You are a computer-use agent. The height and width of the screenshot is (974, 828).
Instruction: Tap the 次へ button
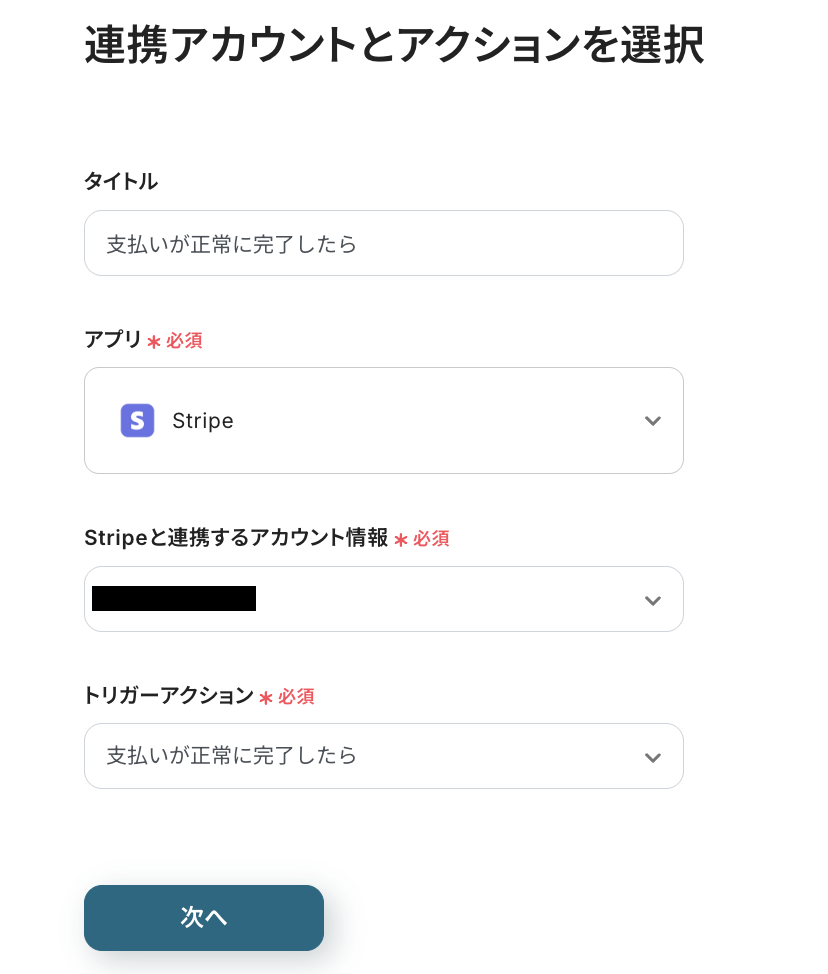204,917
